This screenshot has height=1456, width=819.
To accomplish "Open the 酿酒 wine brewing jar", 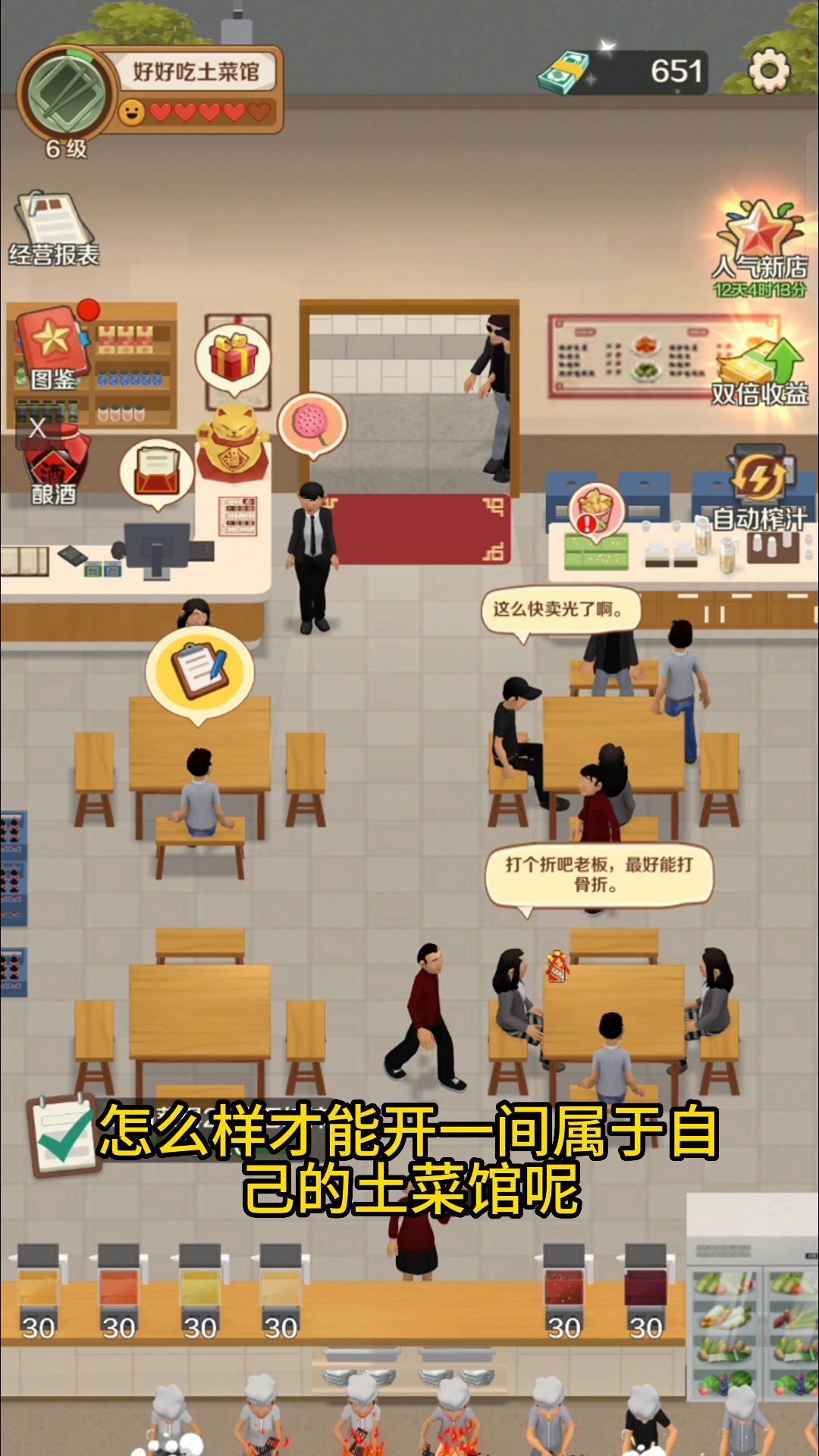I will pos(55,463).
